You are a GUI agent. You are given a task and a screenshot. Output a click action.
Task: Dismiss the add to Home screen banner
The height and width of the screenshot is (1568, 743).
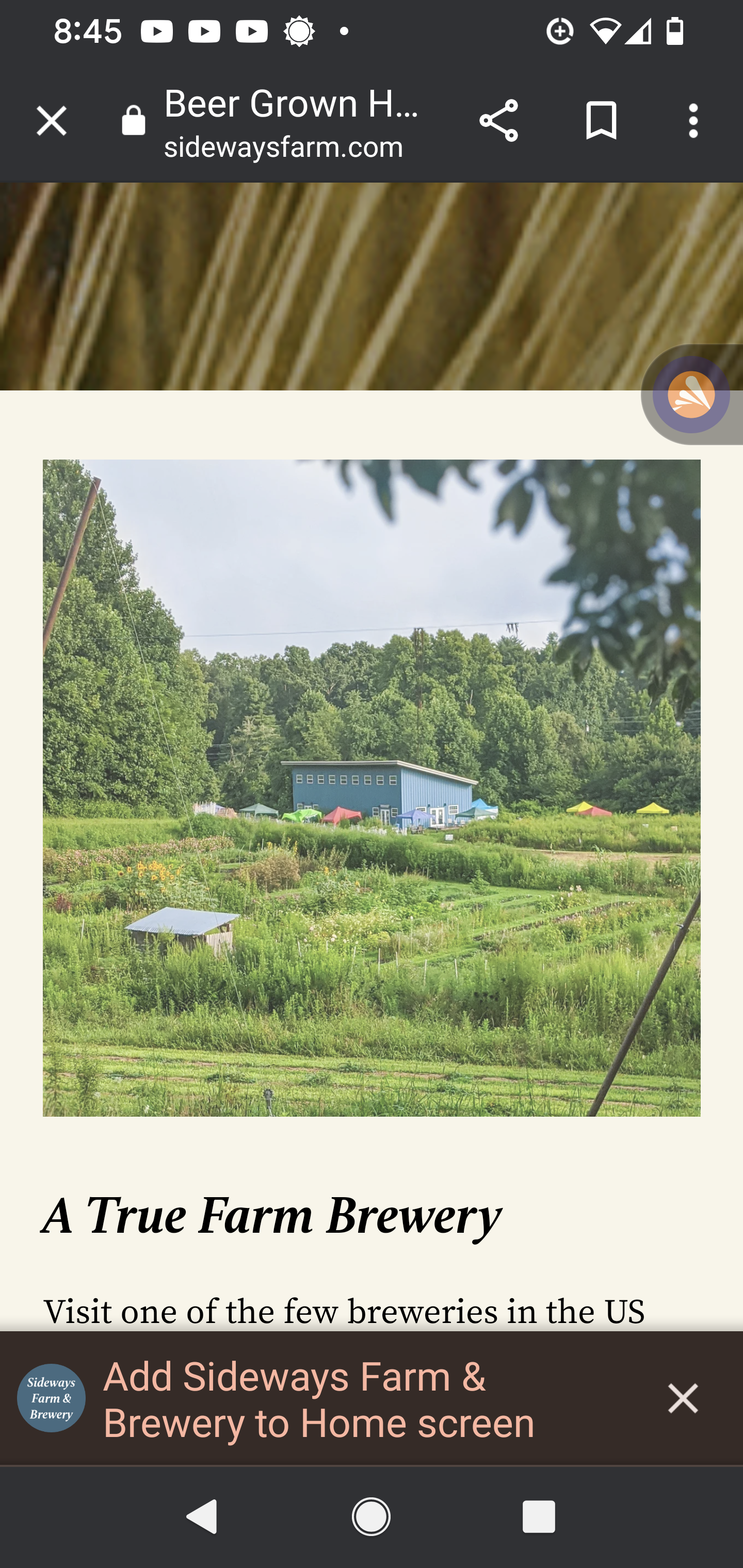click(x=682, y=1399)
